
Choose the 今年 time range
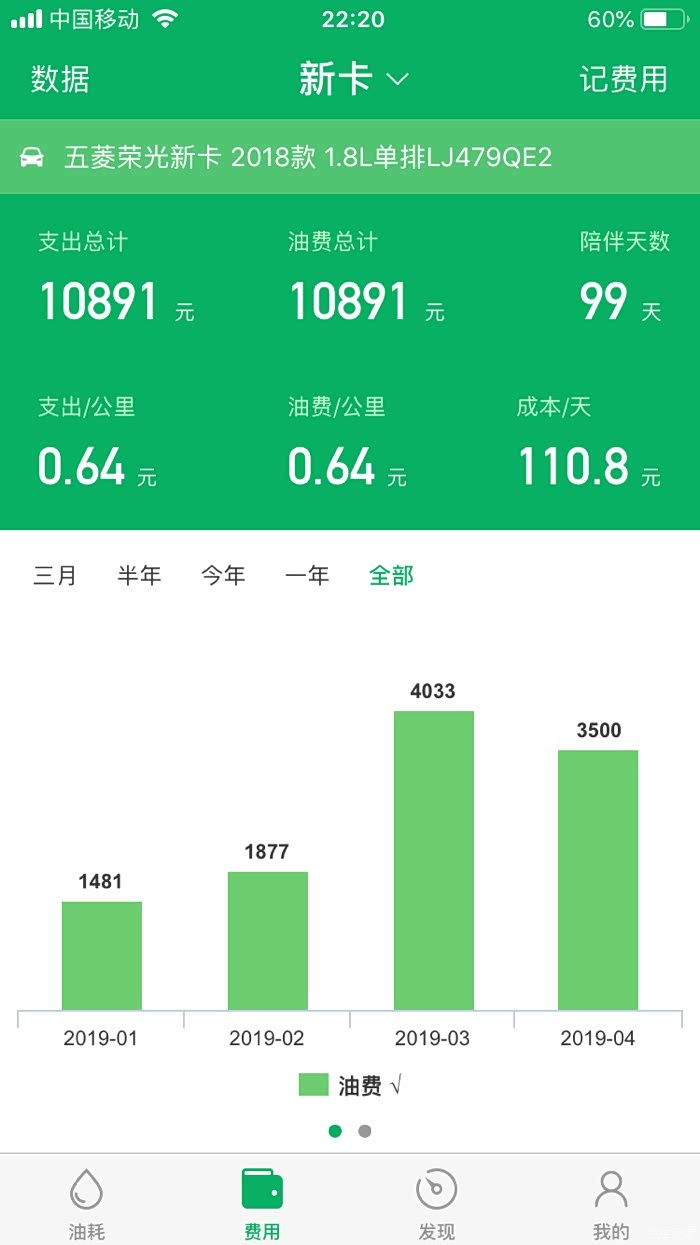point(223,576)
